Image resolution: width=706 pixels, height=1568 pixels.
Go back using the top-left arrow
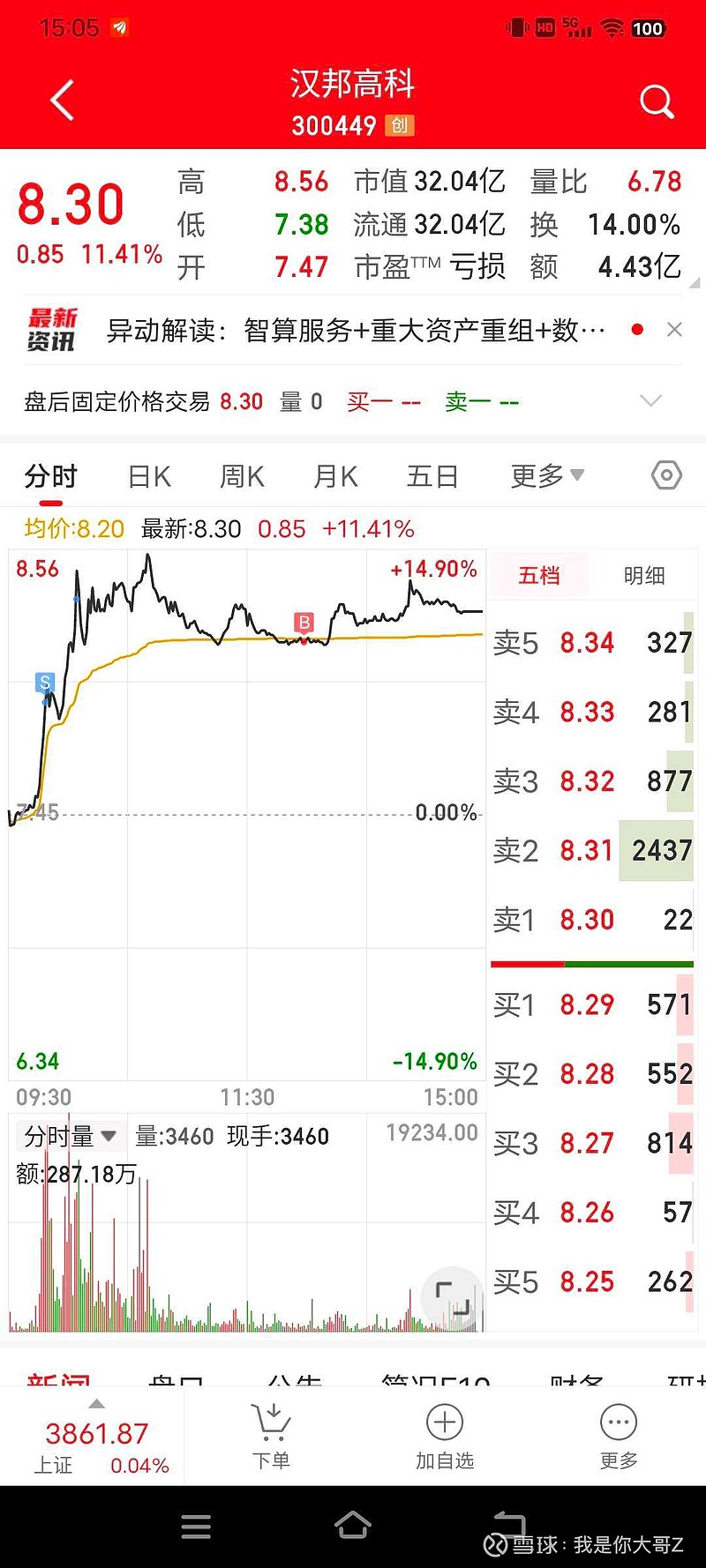click(62, 101)
